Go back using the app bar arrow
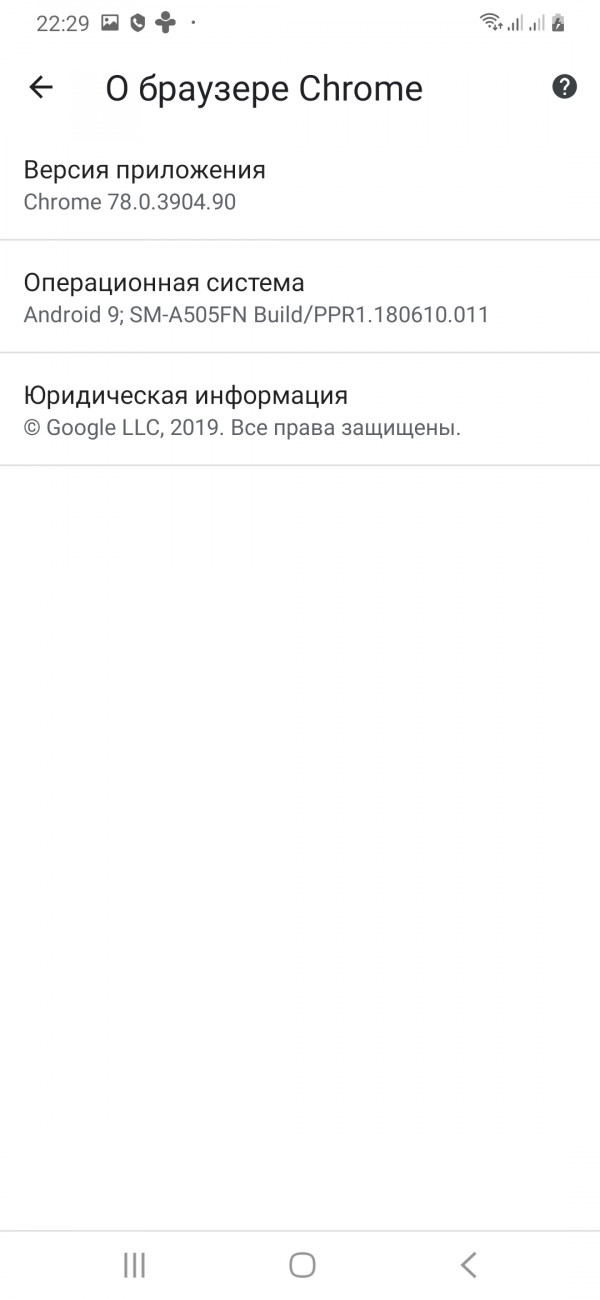600x1300 pixels. coord(40,88)
